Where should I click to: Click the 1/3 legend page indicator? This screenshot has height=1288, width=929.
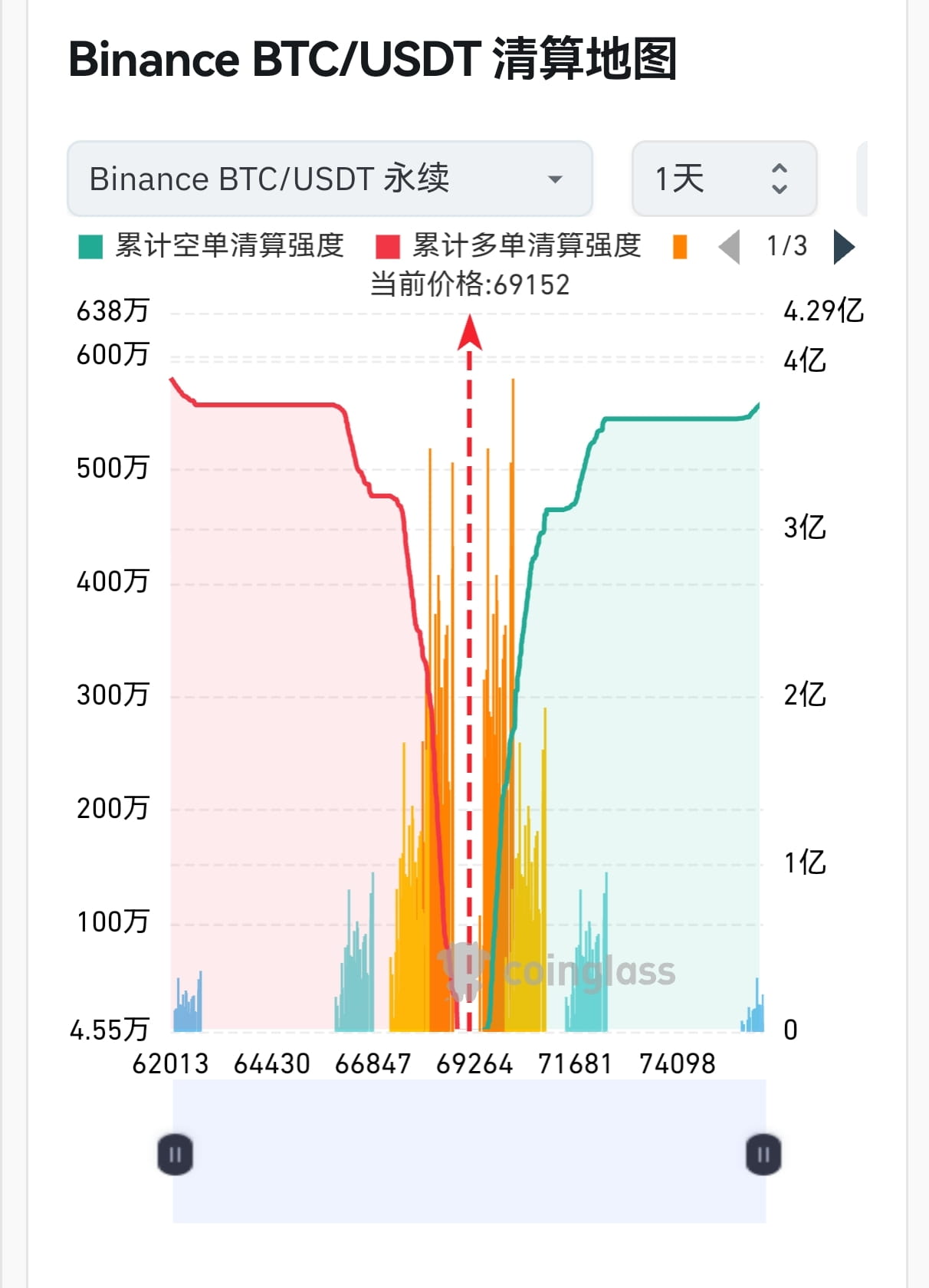point(786,247)
